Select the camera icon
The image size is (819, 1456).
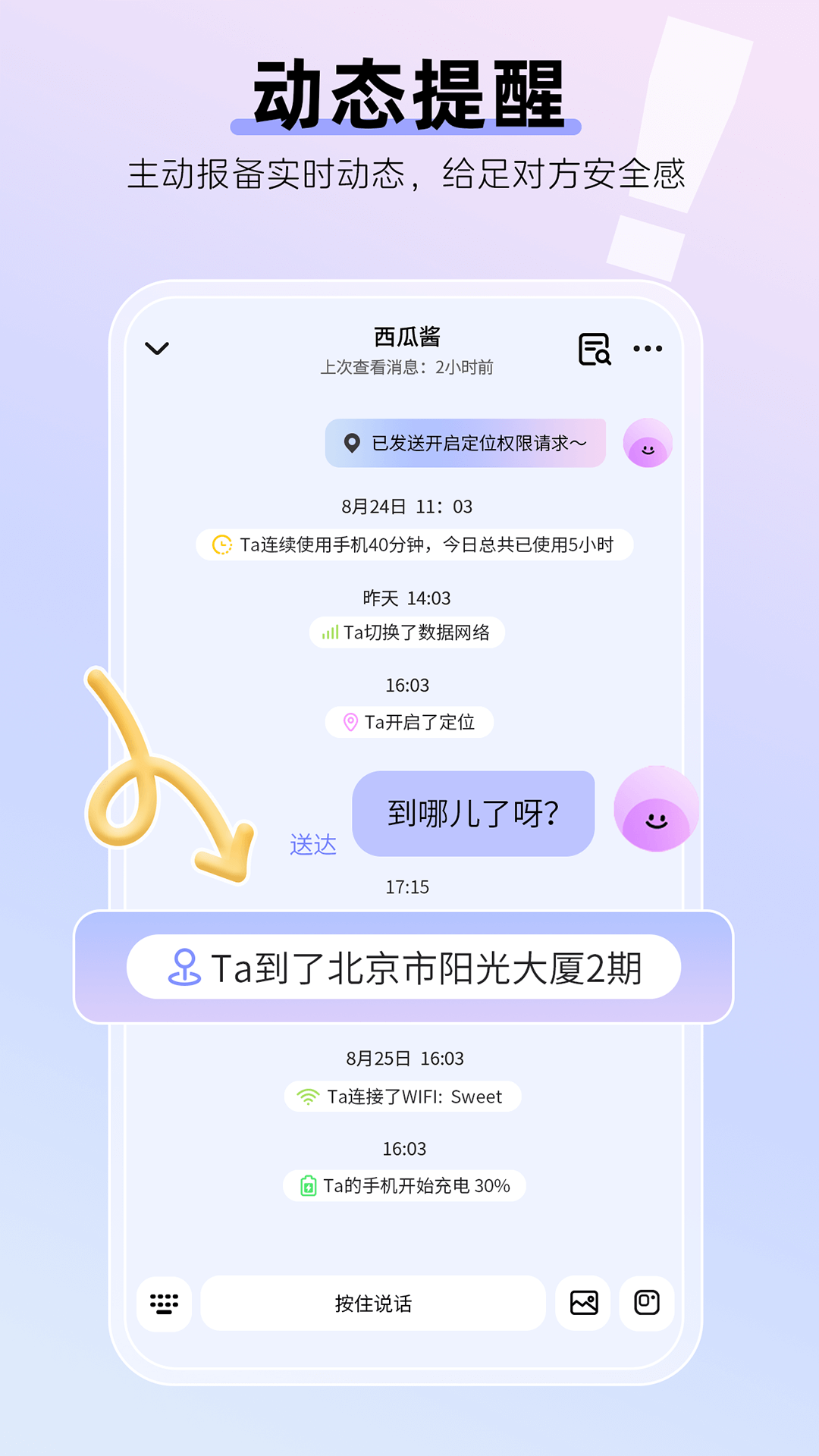[648, 1303]
